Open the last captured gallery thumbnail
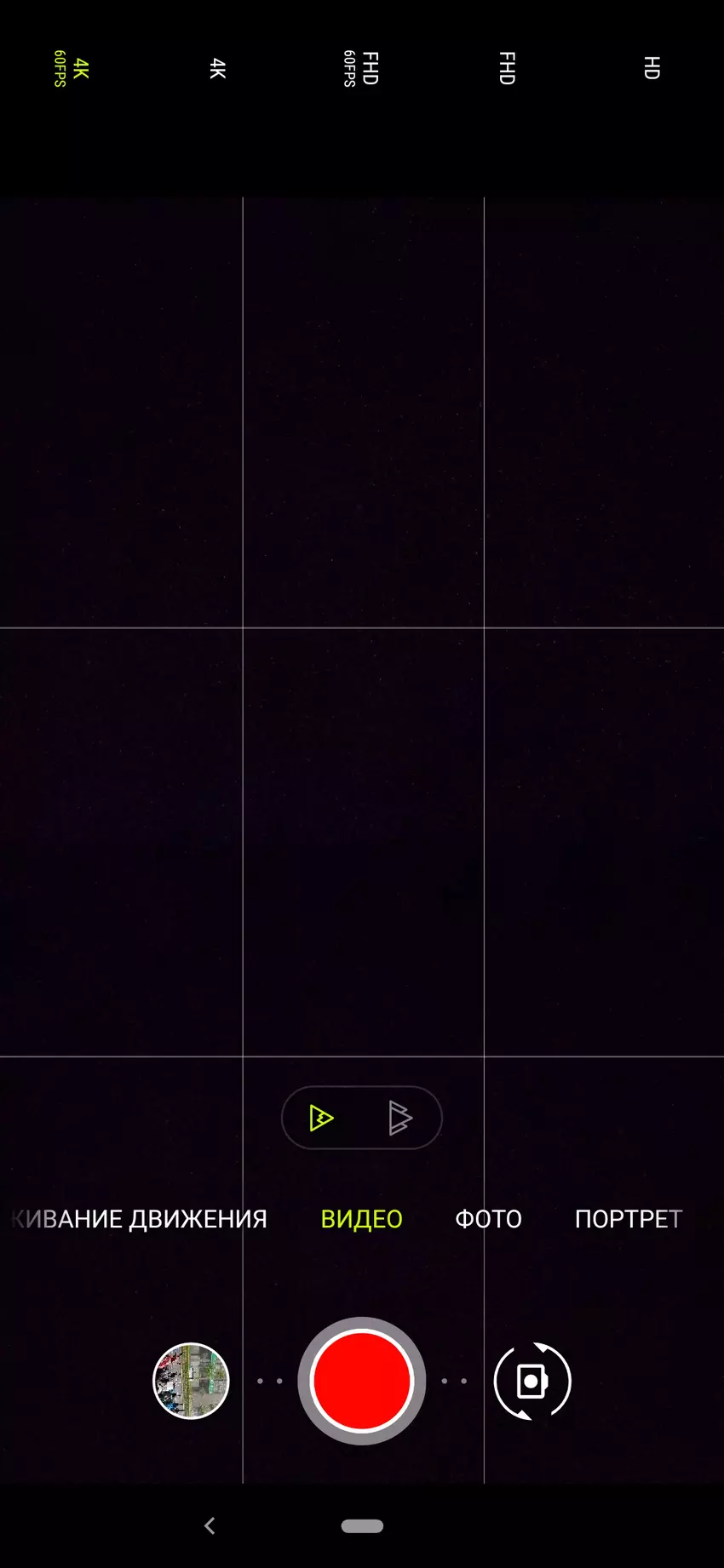 coord(191,1381)
